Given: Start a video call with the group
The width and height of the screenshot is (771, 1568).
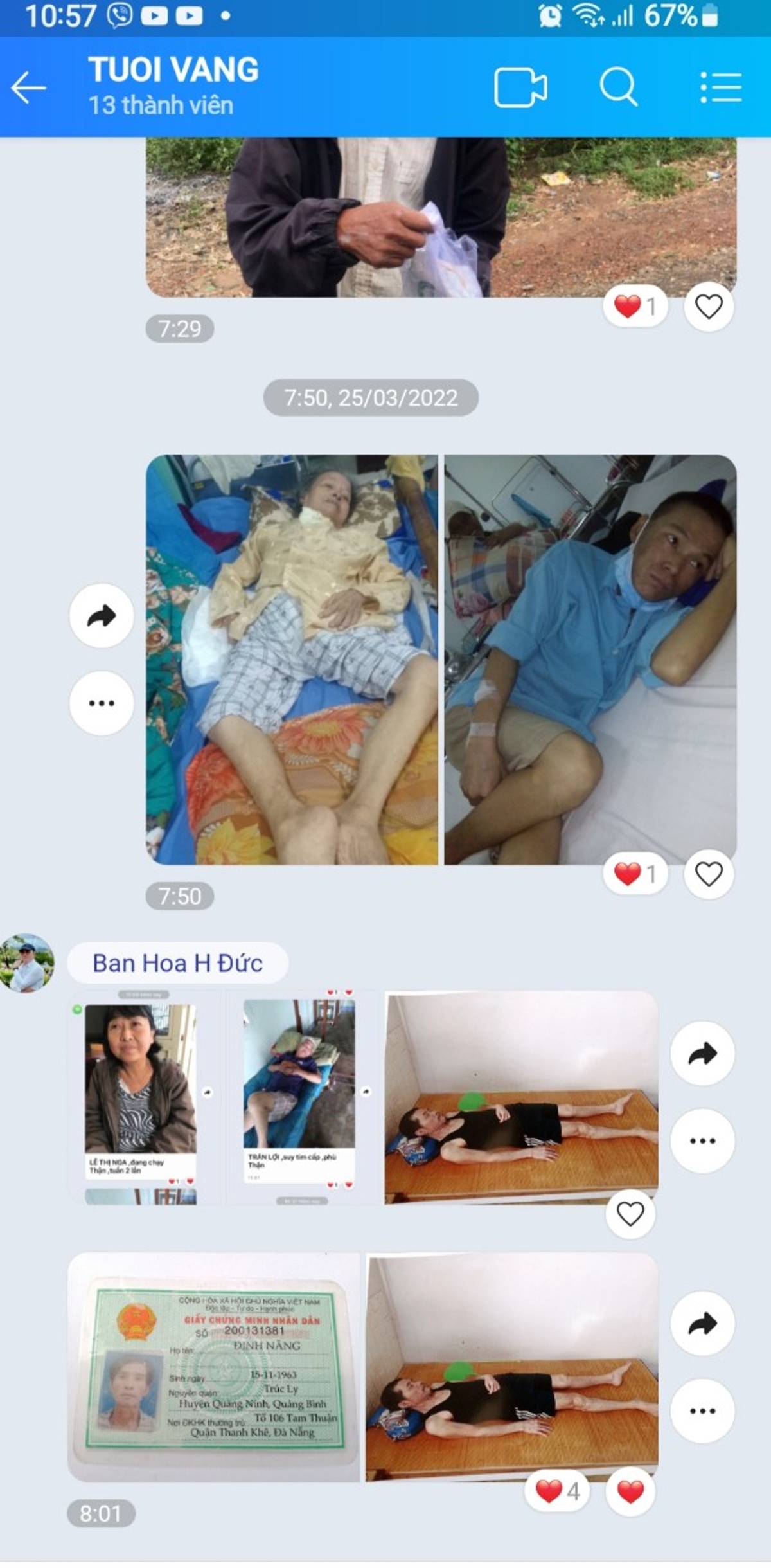Looking at the screenshot, I should pos(520,87).
